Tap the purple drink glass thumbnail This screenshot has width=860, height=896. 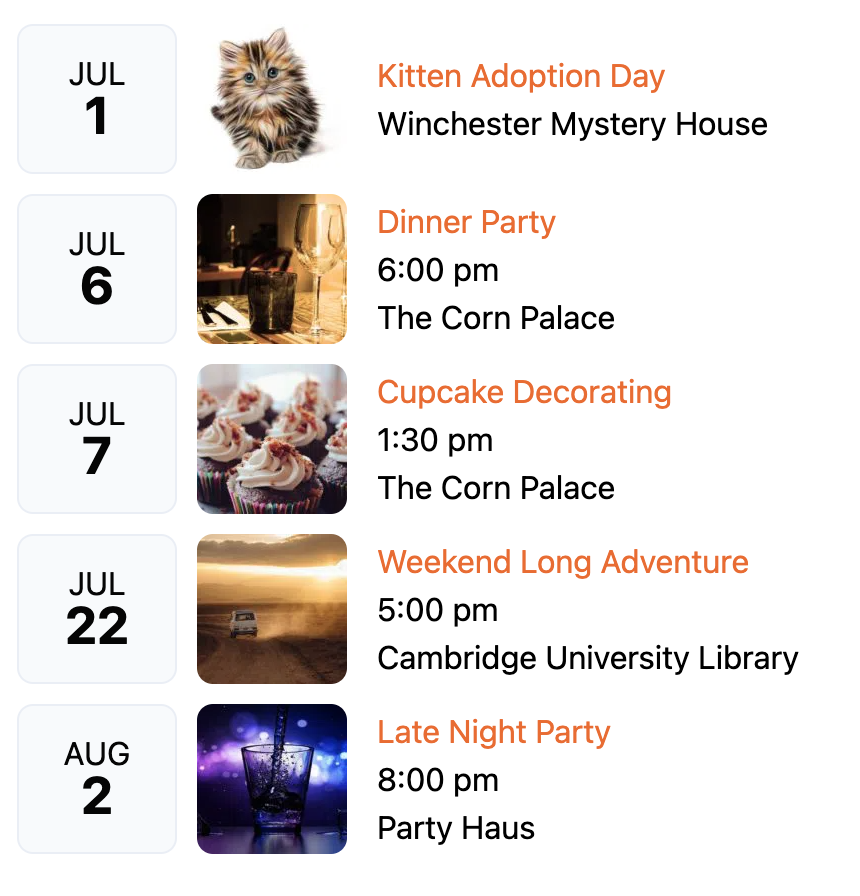(272, 779)
